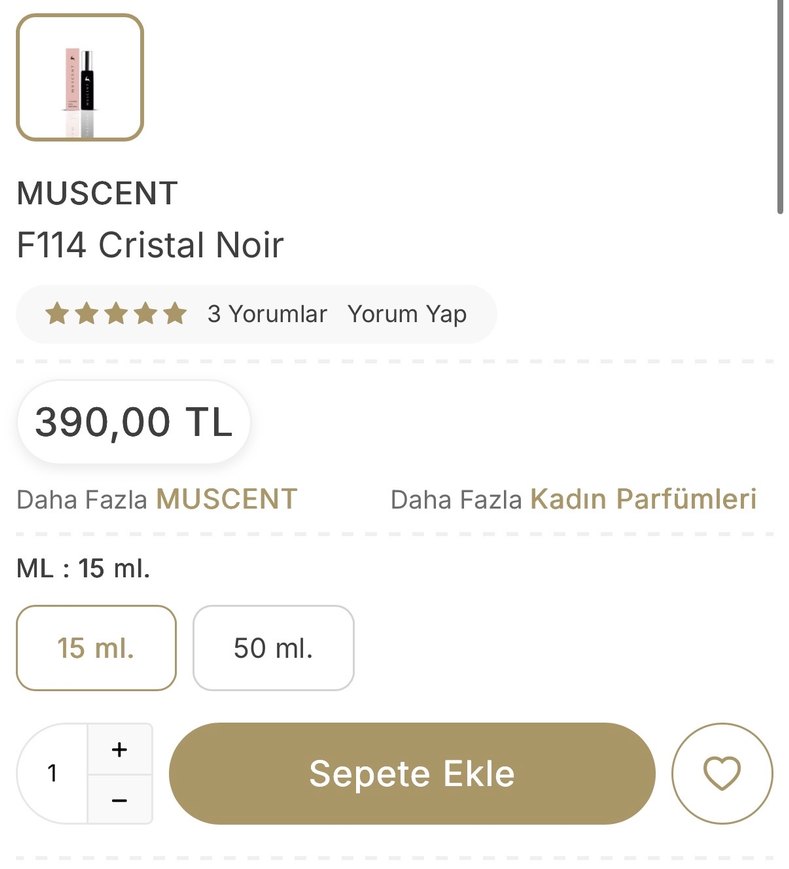Click the first gold star rating icon
This screenshot has width=789, height=869.
pos(57,313)
